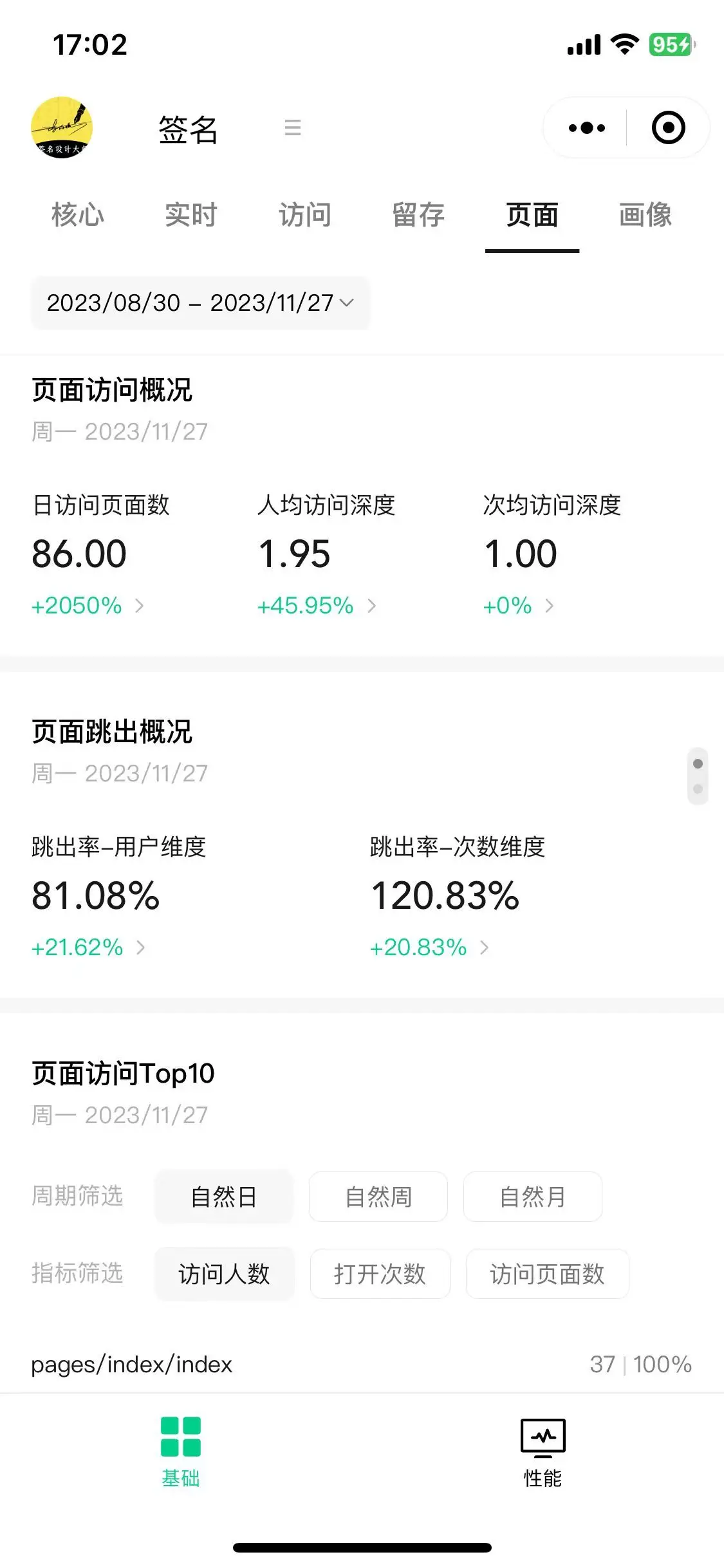
Task: View +21.62% trend for 跳出率-用户维度
Action: [x=88, y=947]
